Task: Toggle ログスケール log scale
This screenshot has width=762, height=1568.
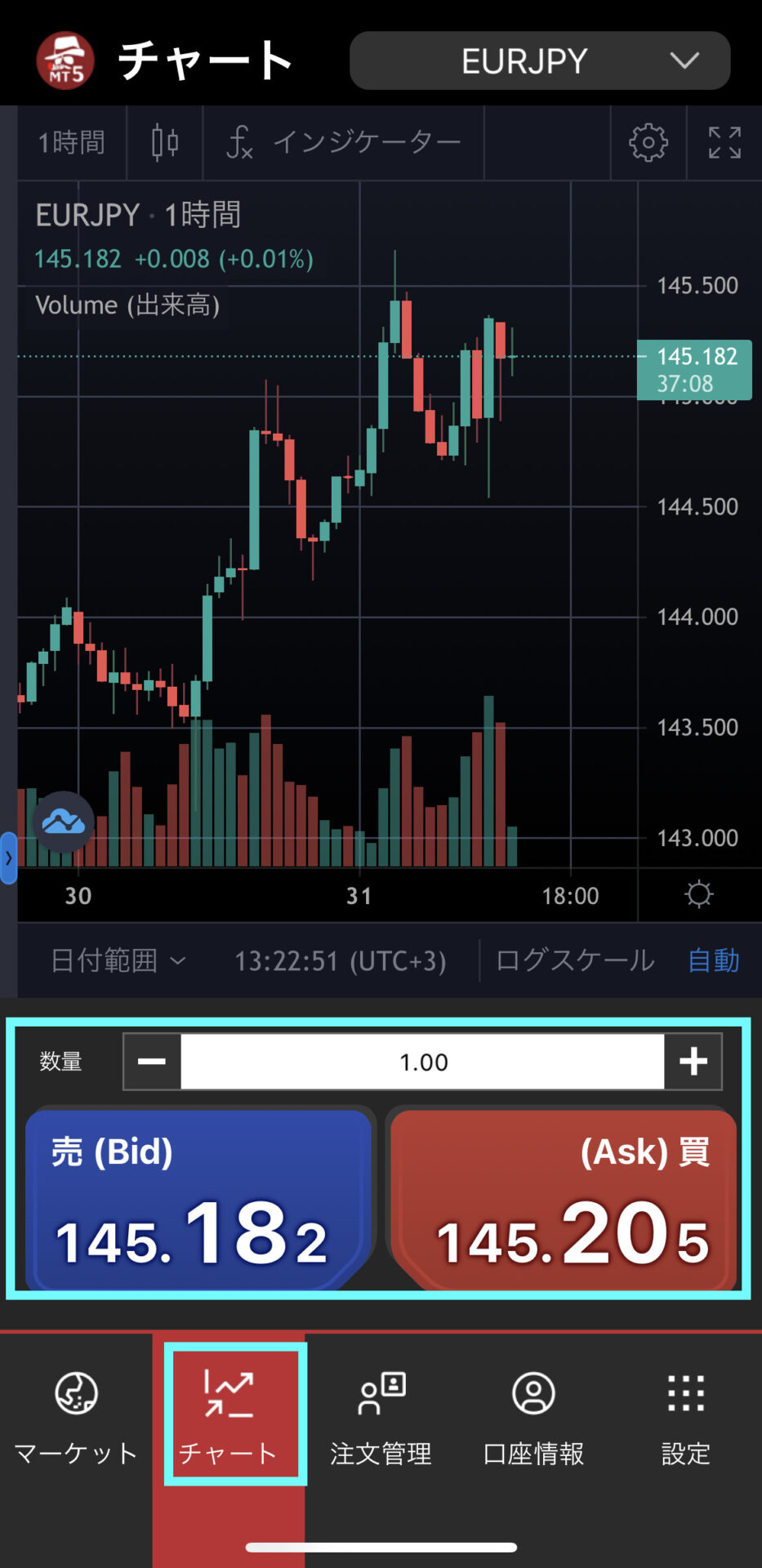Action: [x=575, y=960]
